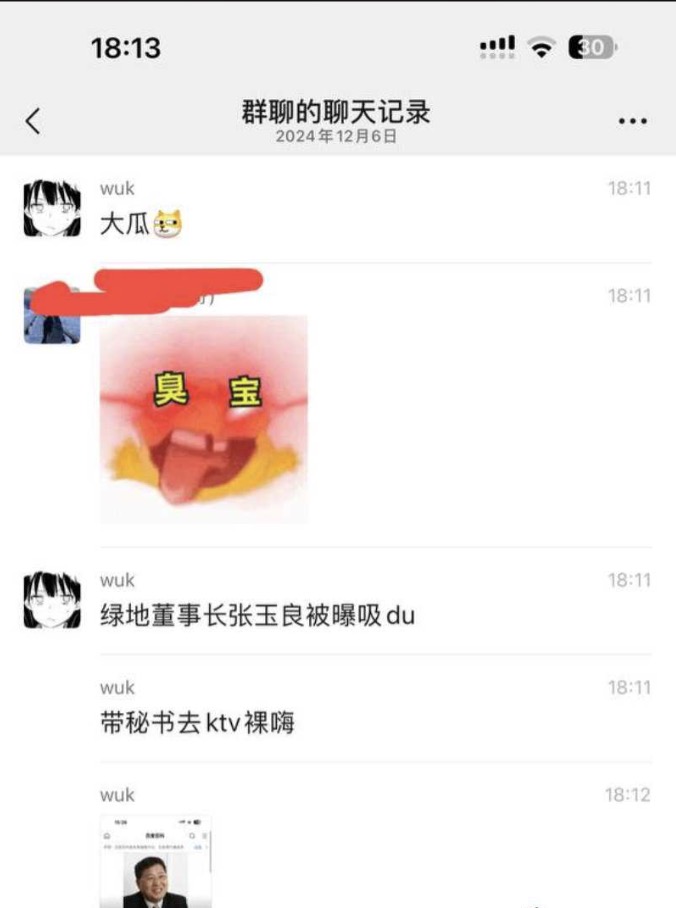The image size is (676, 908).
Task: Go back from the chat record
Action: point(33,122)
